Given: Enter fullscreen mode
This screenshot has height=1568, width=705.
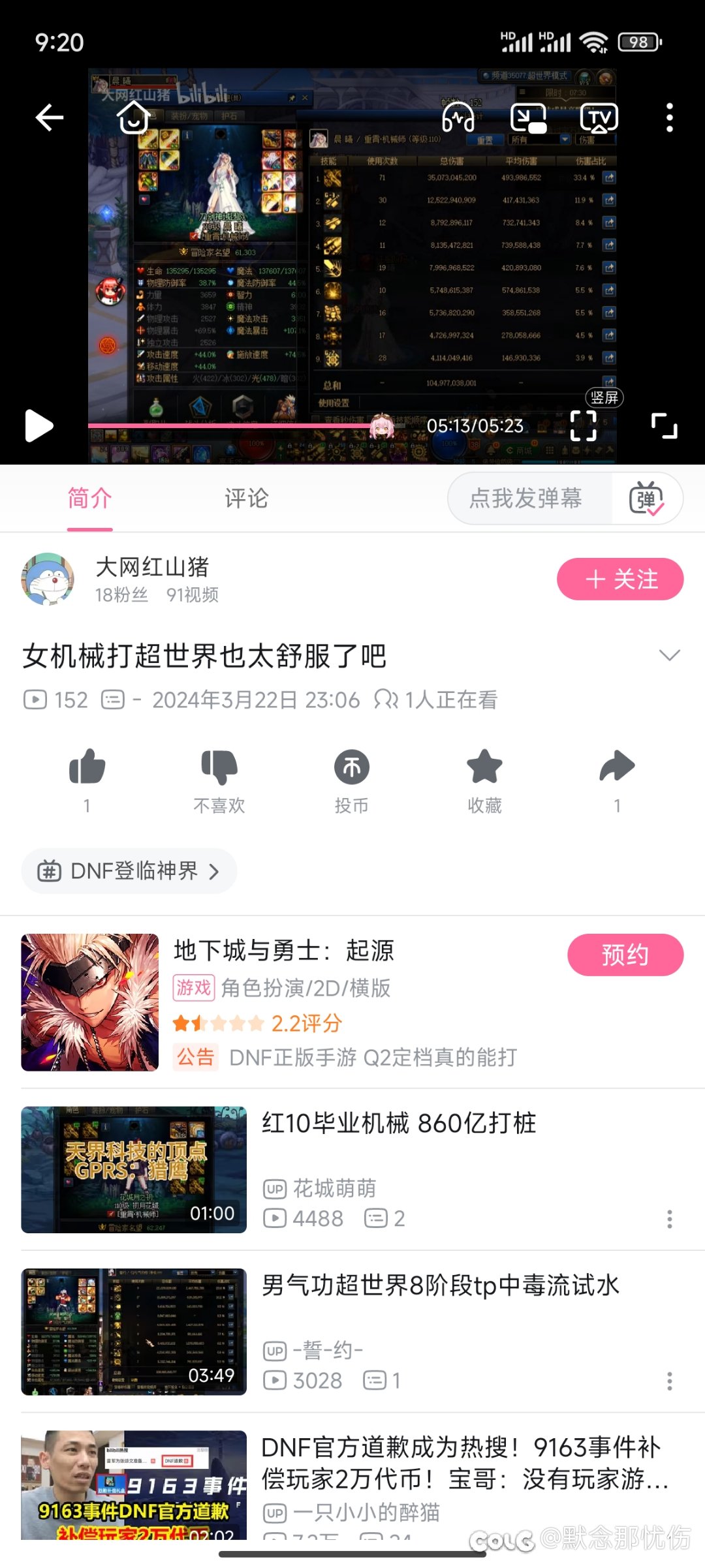Looking at the screenshot, I should pyautogui.click(x=665, y=426).
